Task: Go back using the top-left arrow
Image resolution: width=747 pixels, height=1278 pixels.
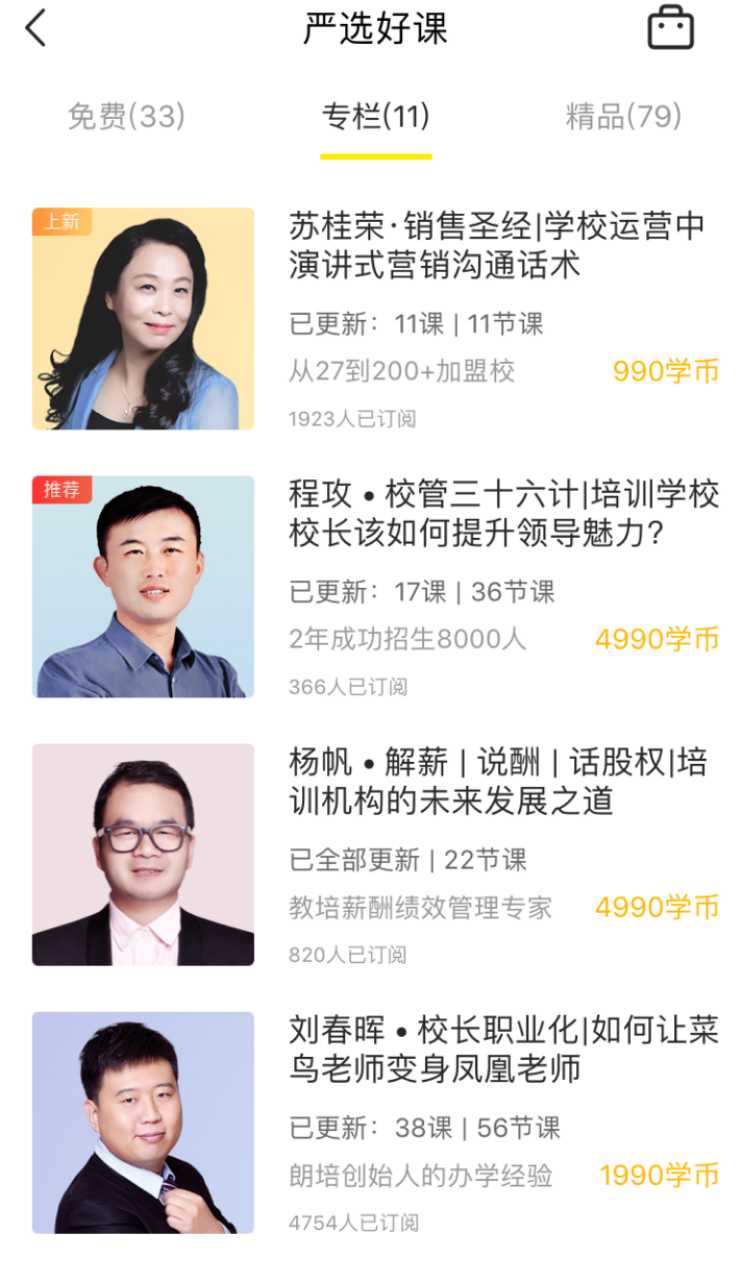Action: click(36, 28)
